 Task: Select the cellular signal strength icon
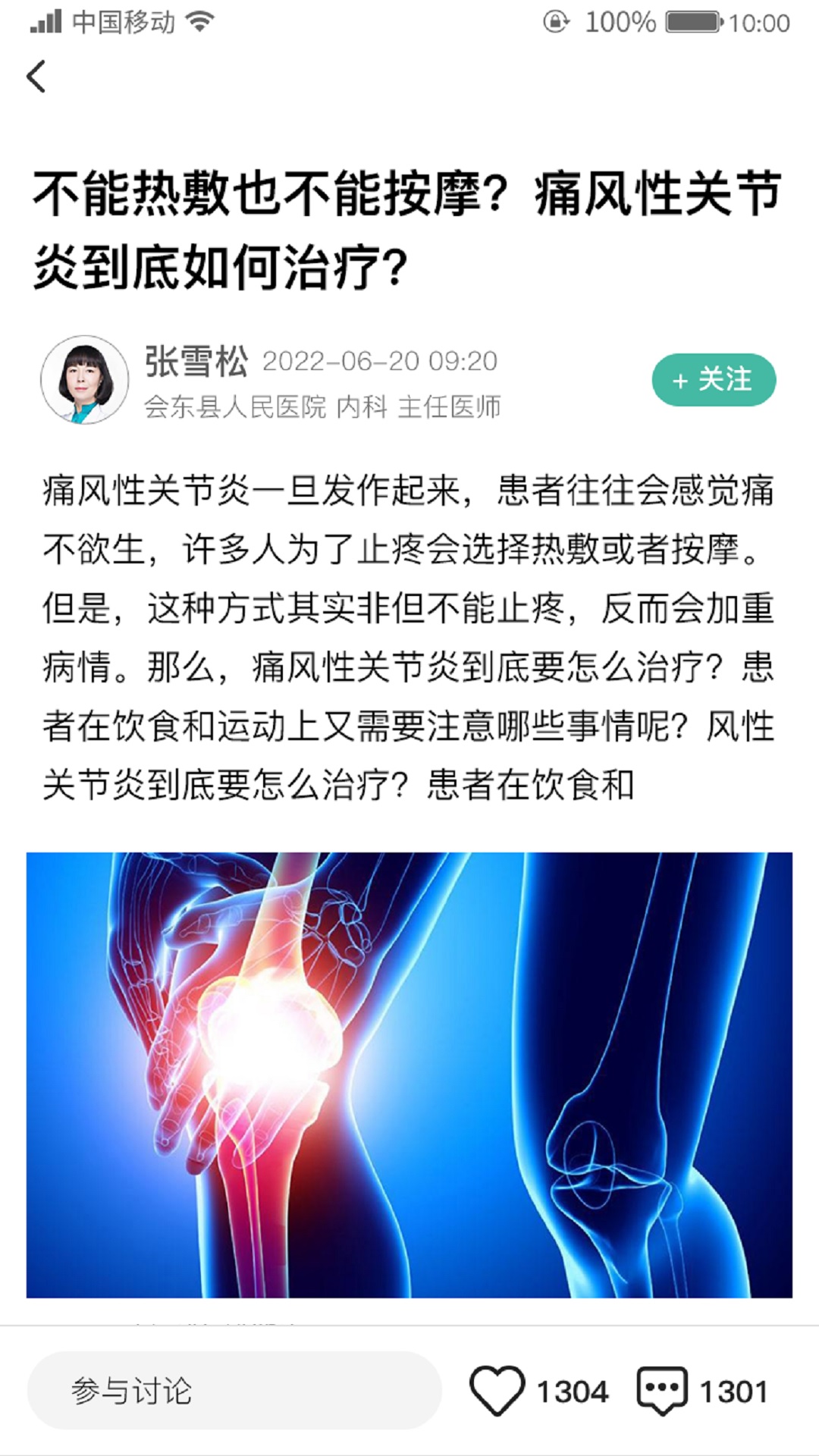(45, 22)
